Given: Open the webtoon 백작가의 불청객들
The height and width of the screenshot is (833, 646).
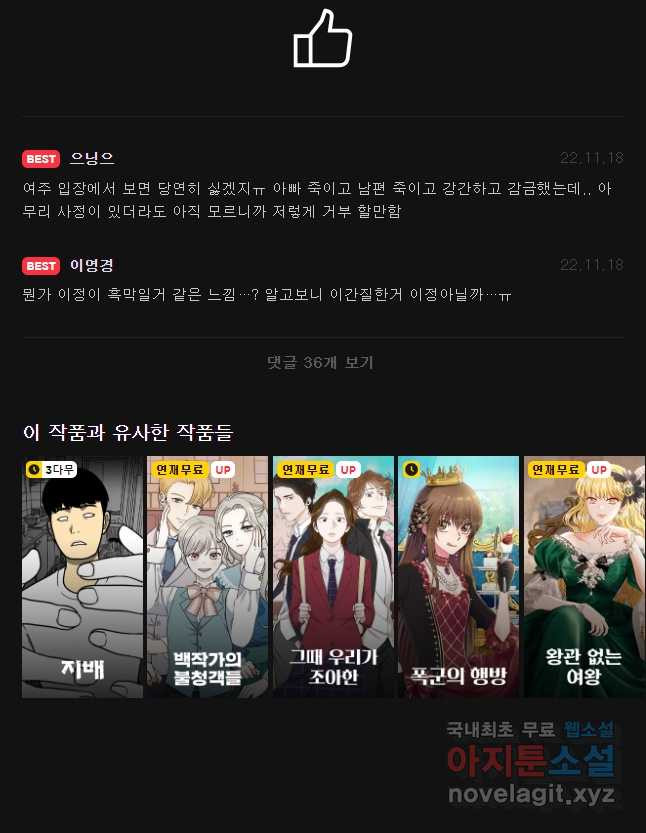Looking at the screenshot, I should tap(207, 577).
